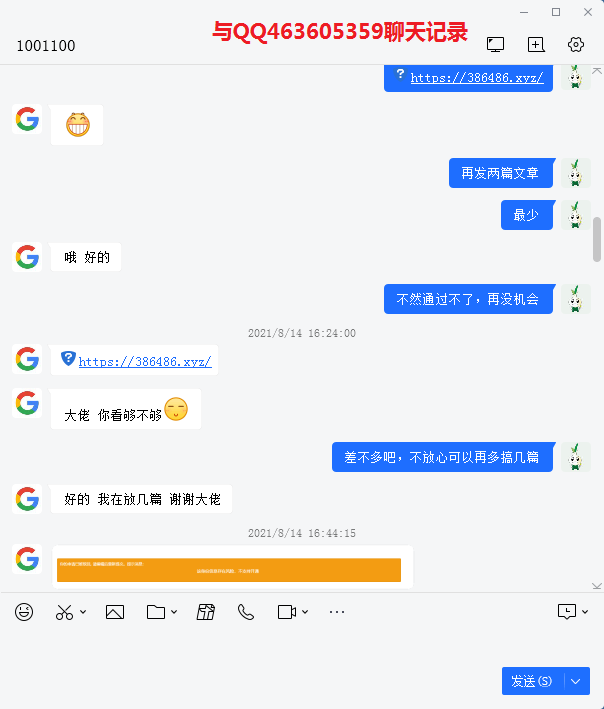This screenshot has height=709, width=604.
Task: Close the chat window
Action: coord(586,11)
